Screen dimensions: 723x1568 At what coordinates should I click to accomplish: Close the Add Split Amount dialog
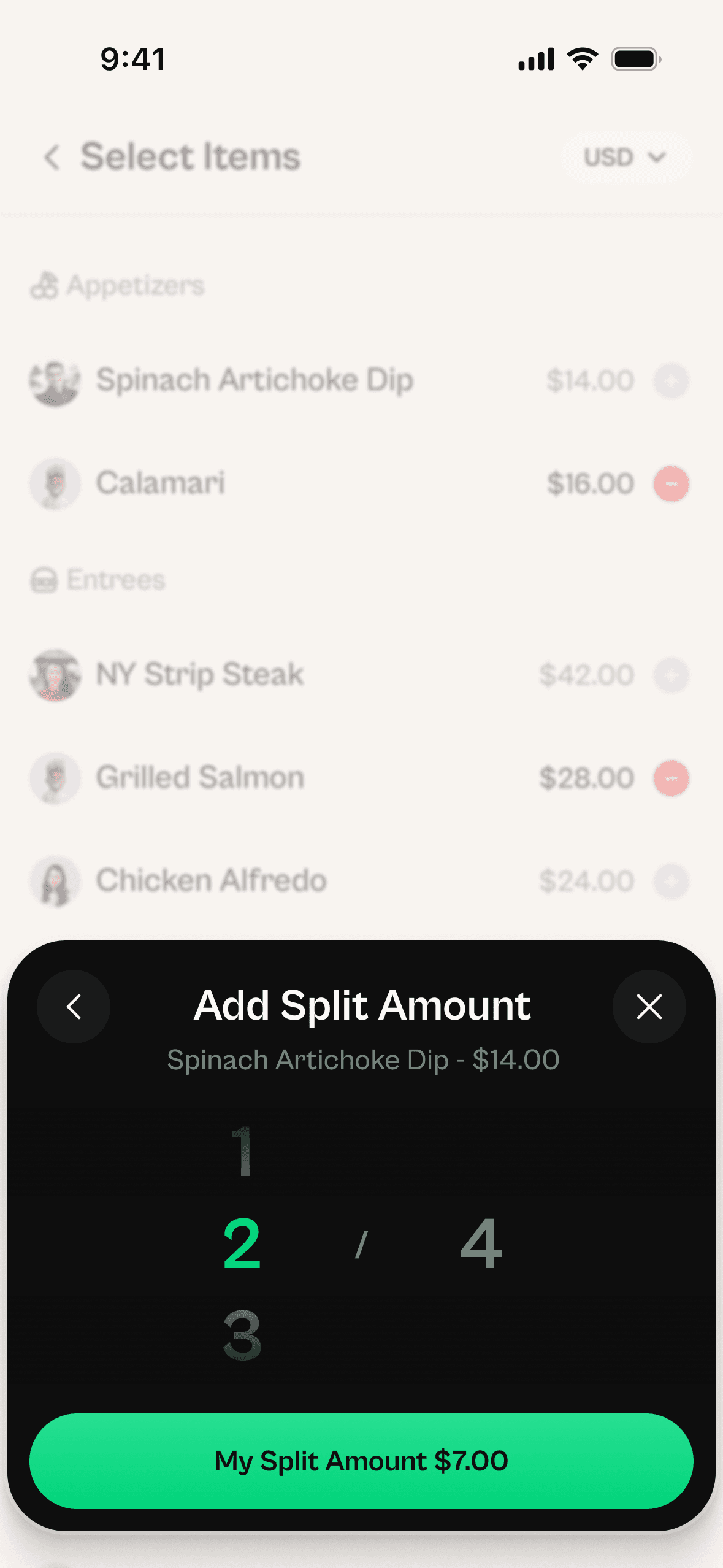pyautogui.click(x=649, y=1006)
